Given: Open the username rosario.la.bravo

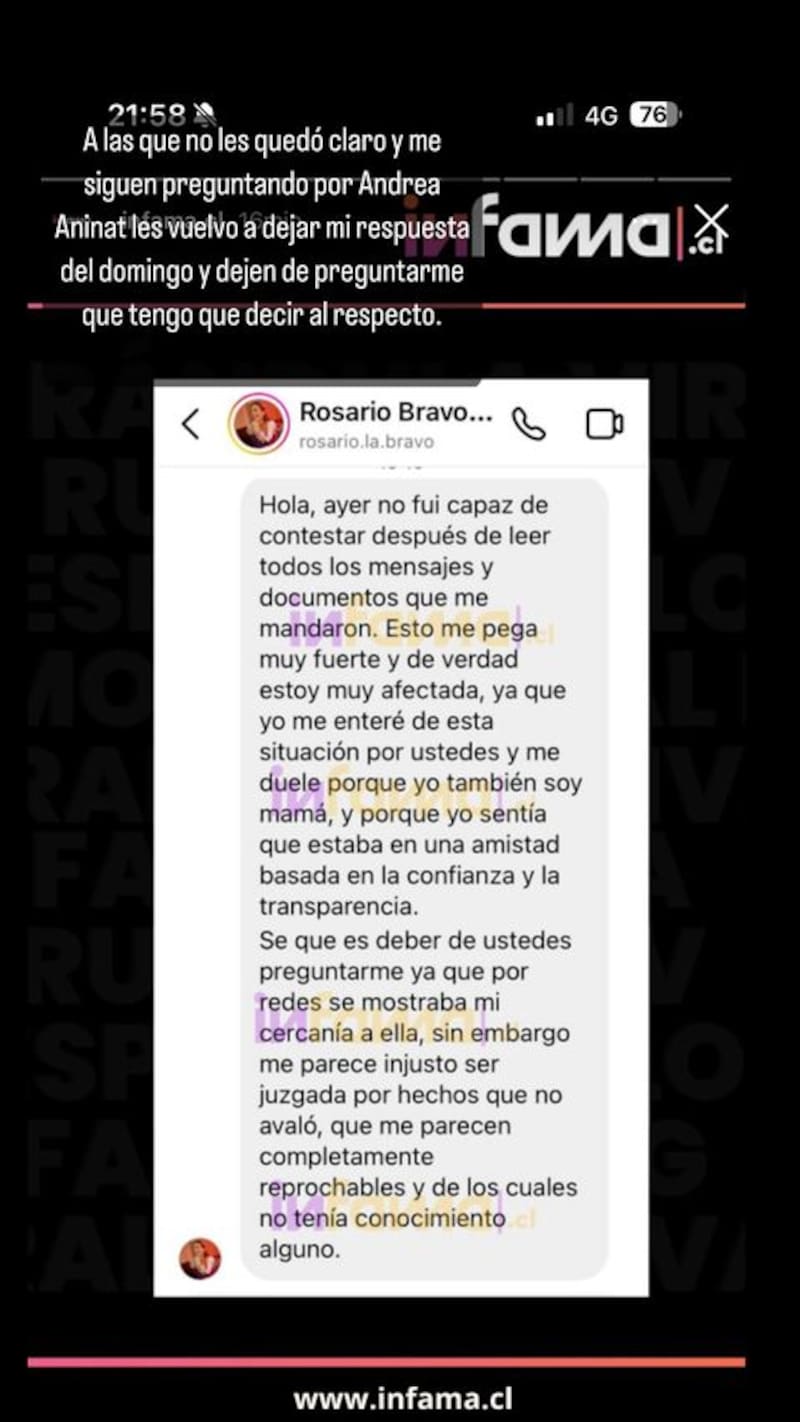Looking at the screenshot, I should point(367,440).
